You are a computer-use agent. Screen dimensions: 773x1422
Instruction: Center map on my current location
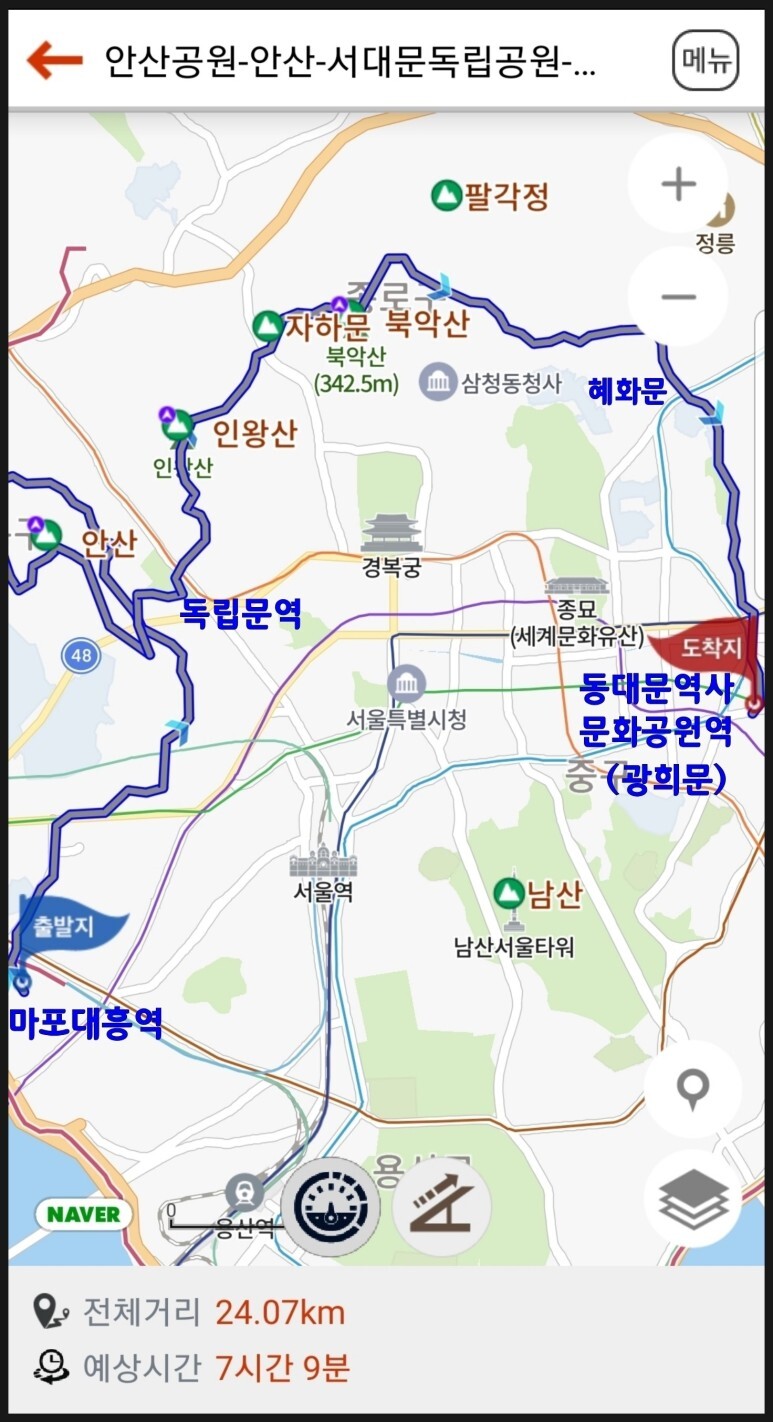click(x=693, y=1089)
